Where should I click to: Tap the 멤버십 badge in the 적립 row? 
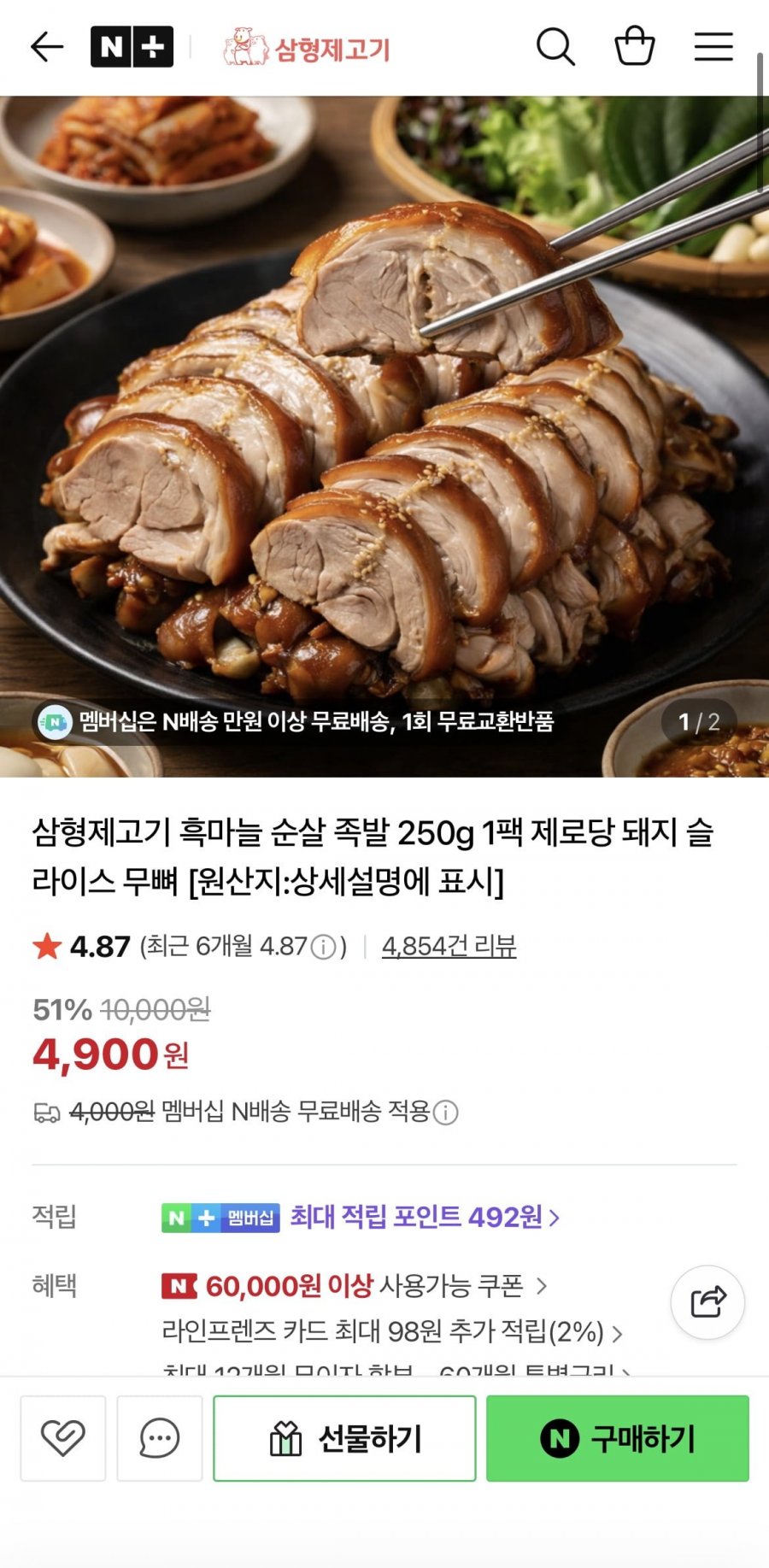[254, 1219]
